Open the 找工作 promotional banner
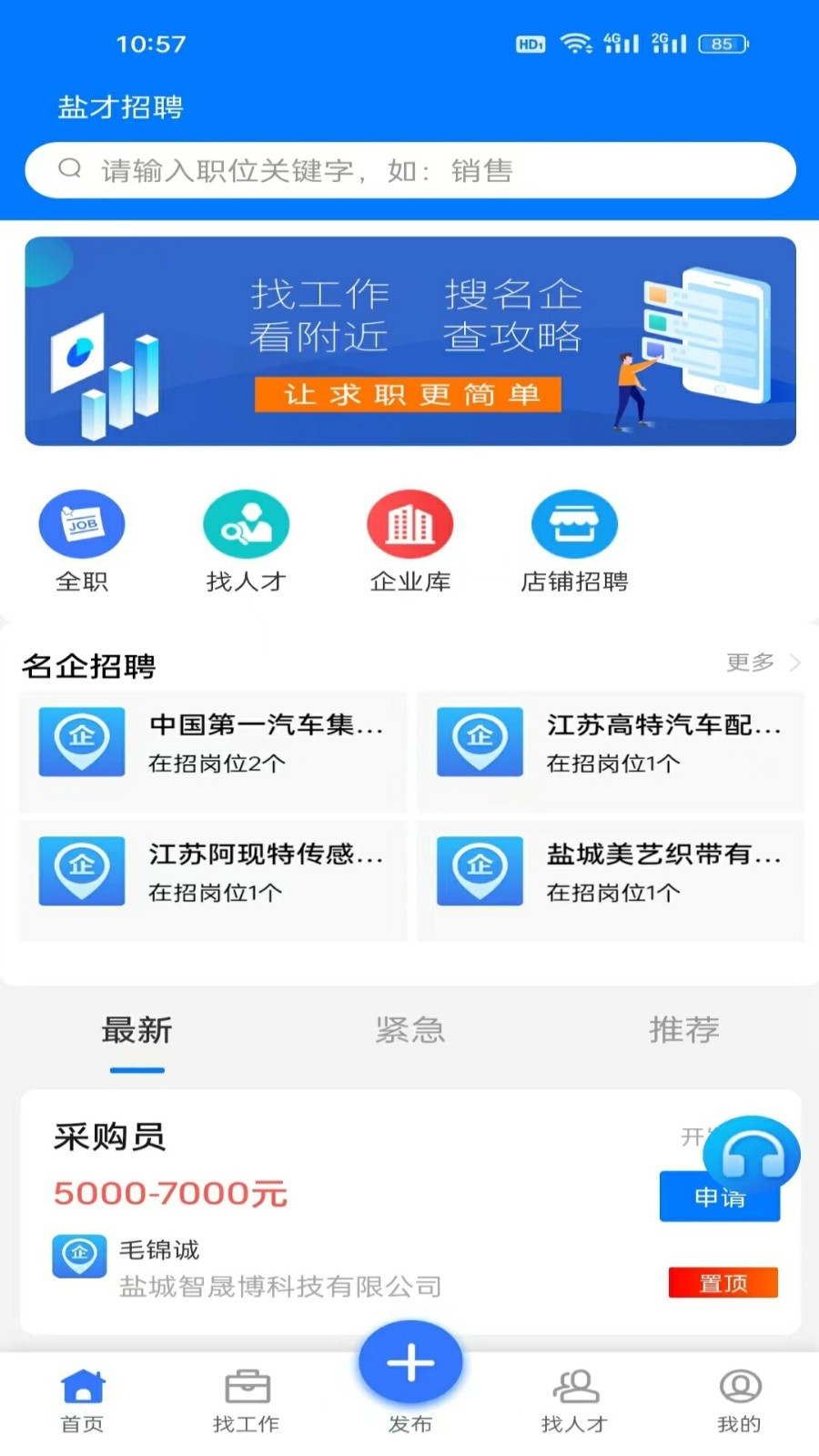 409,341
